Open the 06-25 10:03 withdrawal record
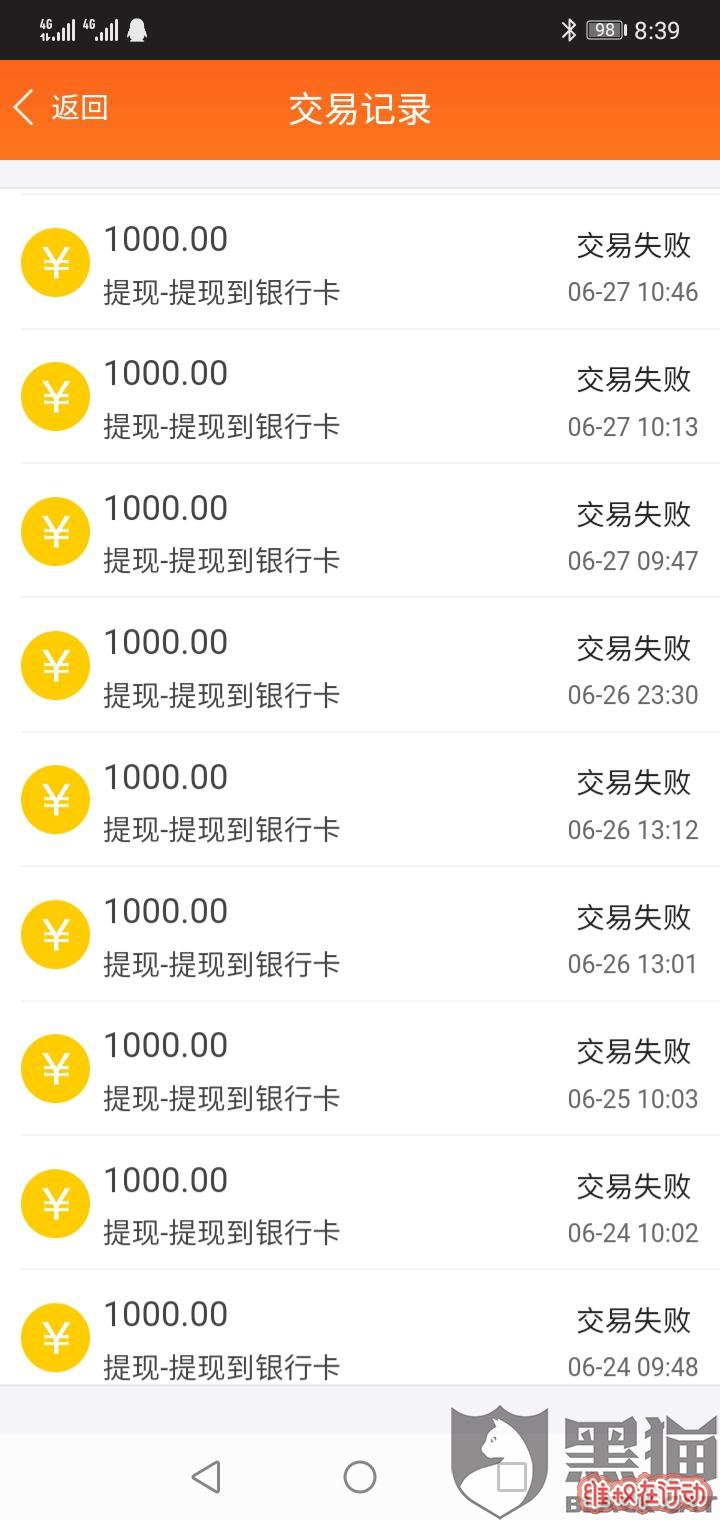The height and width of the screenshot is (1520, 720). point(360,1068)
